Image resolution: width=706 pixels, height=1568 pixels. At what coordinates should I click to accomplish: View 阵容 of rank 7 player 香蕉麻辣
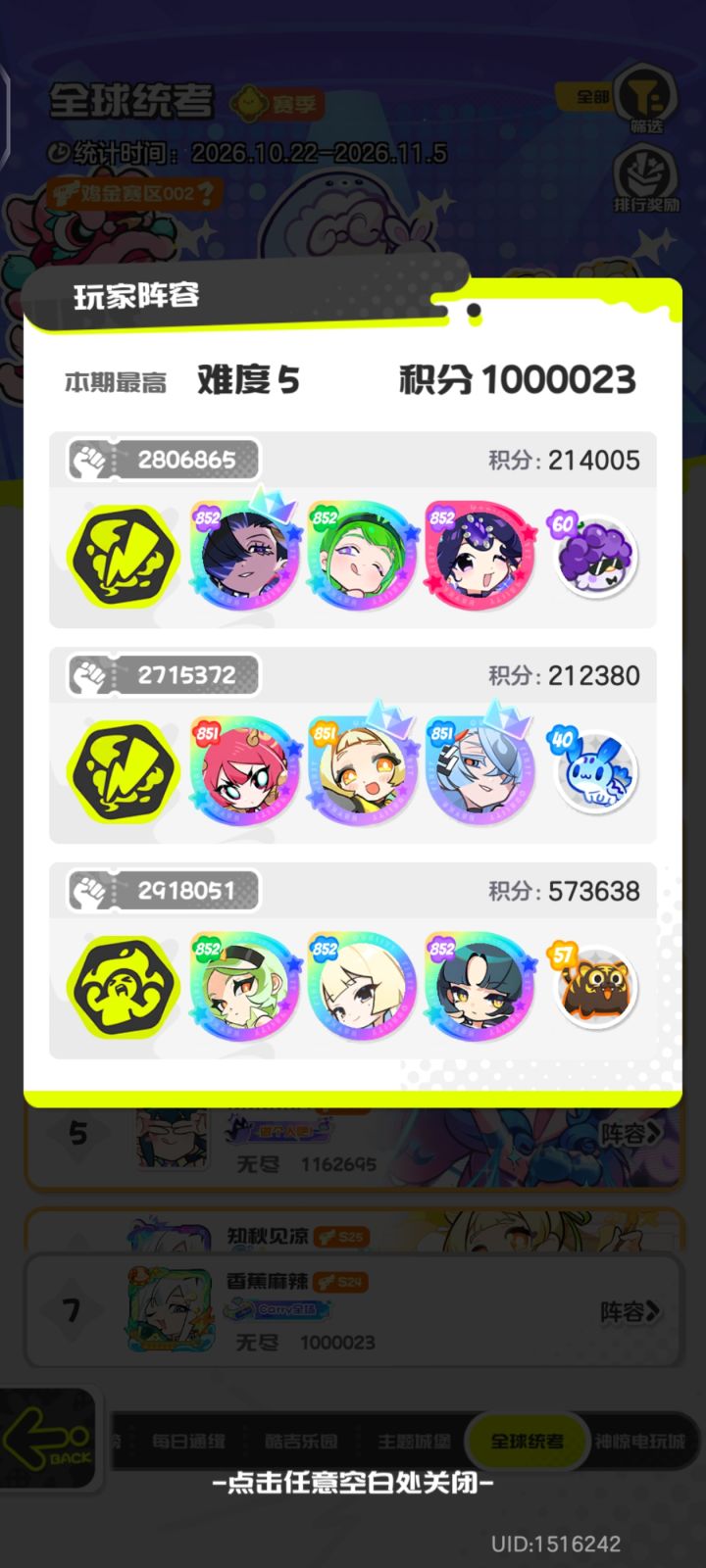[x=630, y=1311]
